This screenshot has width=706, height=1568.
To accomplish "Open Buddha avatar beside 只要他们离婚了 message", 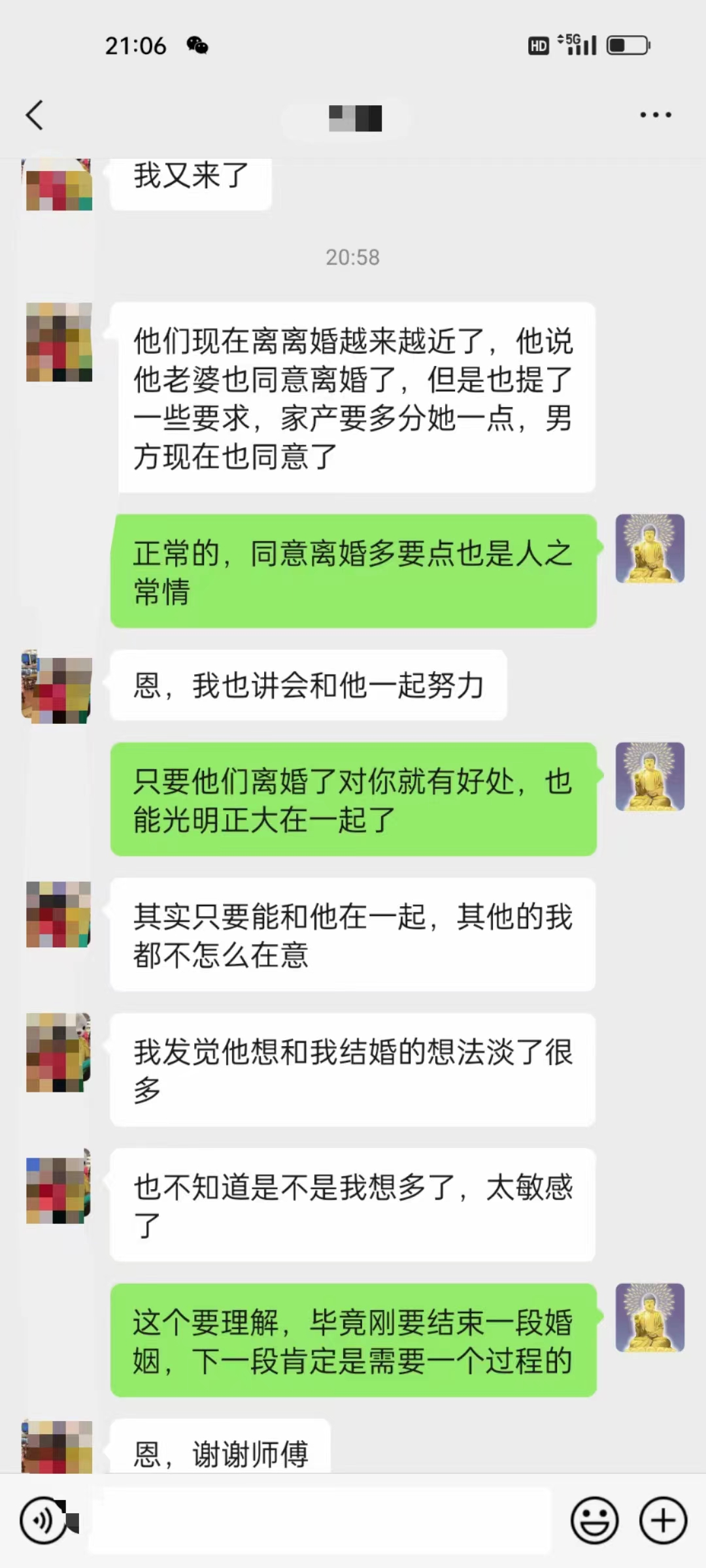I will [650, 777].
